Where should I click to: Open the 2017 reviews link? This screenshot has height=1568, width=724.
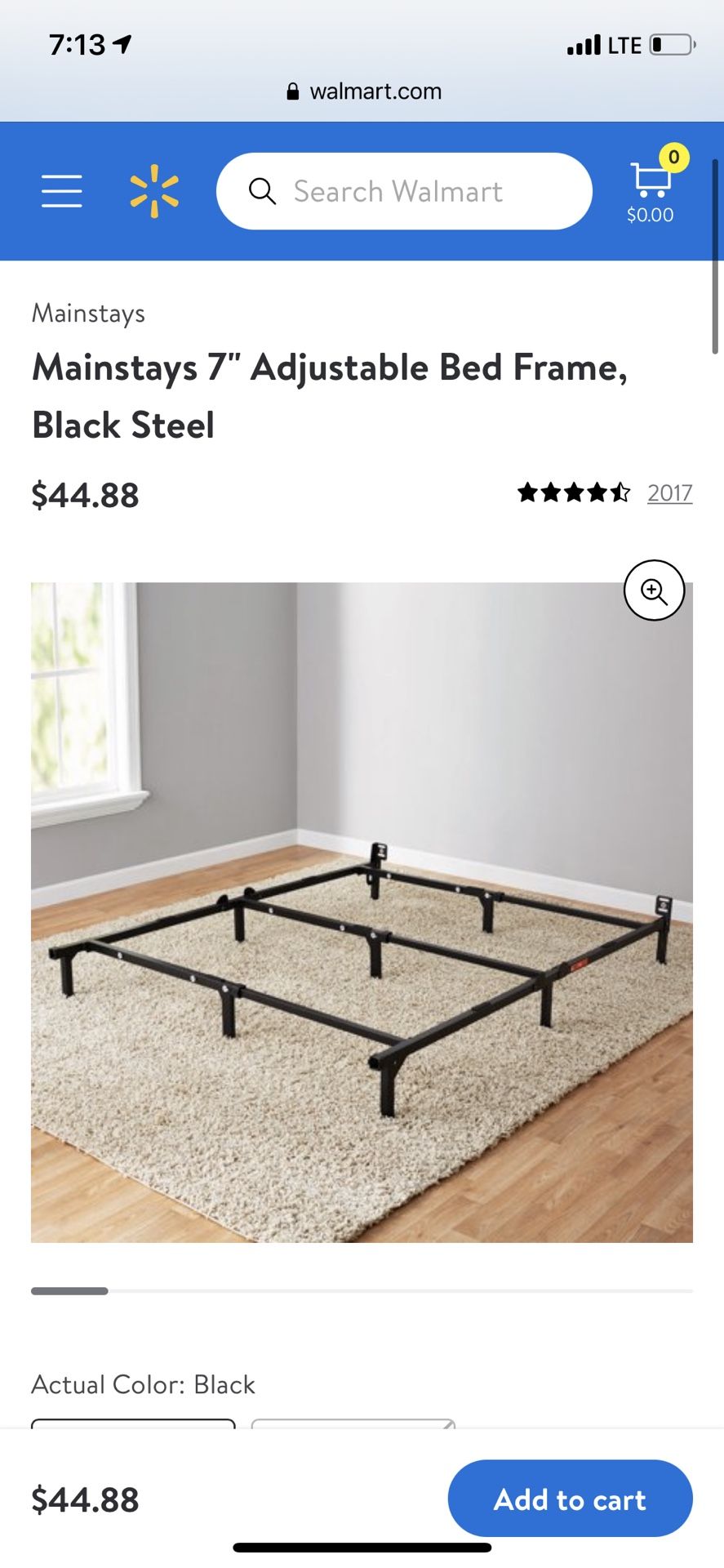(x=669, y=492)
